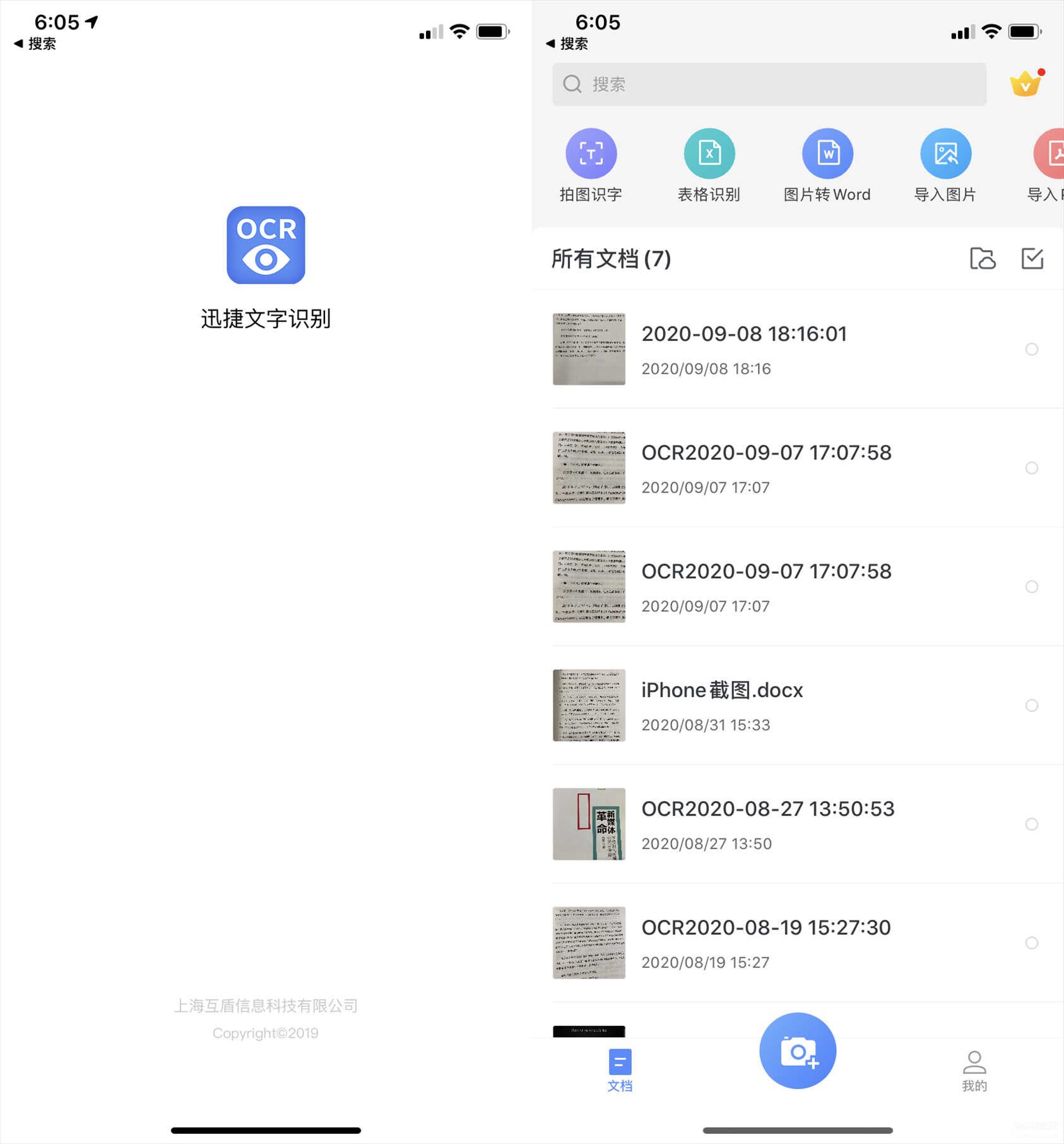1064x1144 pixels.
Task: Open document OCR2020-08-19 15:27:30
Action: [765, 942]
